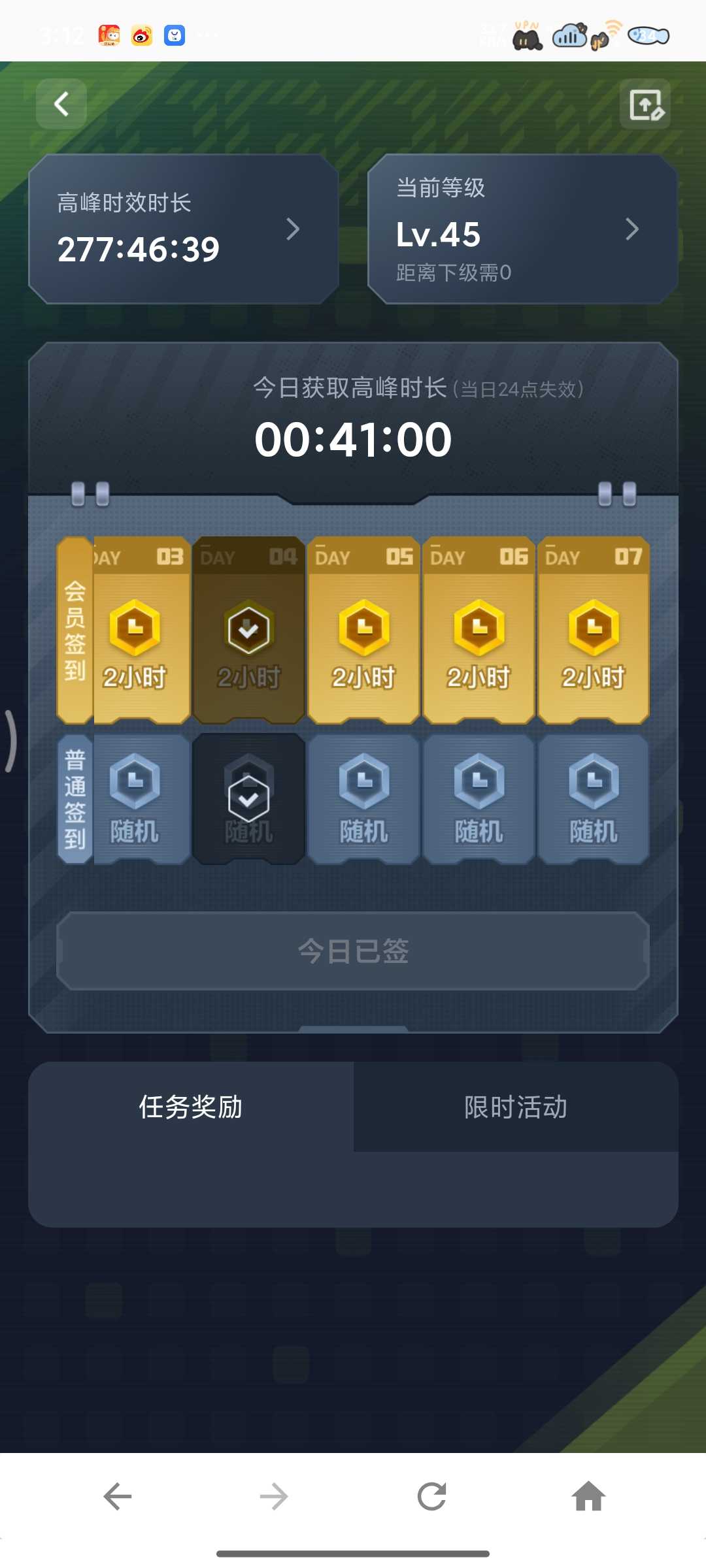Select the DAY 07 member sign-in card
The width and height of the screenshot is (706, 1568).
tap(594, 630)
